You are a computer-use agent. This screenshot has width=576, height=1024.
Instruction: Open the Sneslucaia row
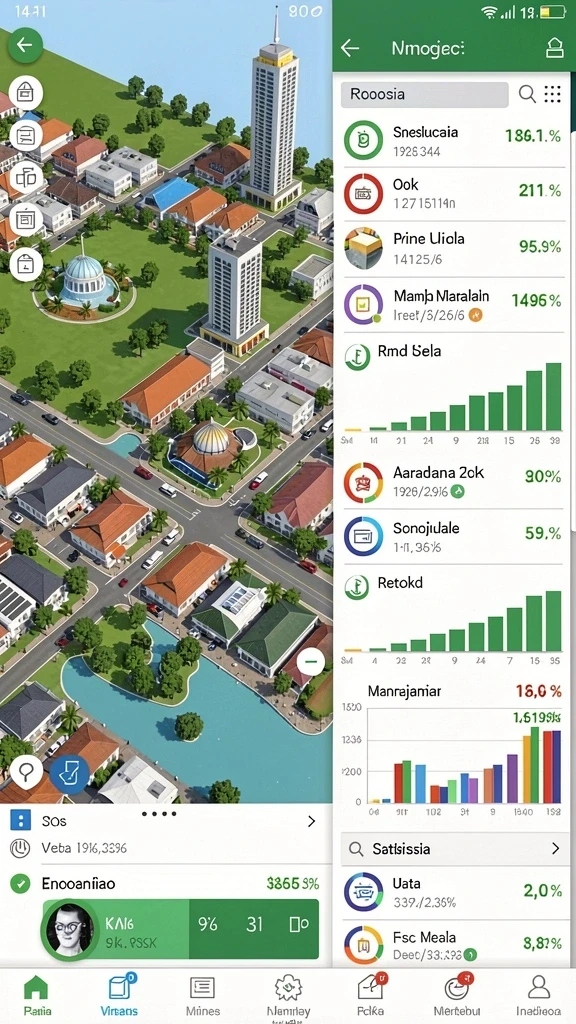click(452, 140)
